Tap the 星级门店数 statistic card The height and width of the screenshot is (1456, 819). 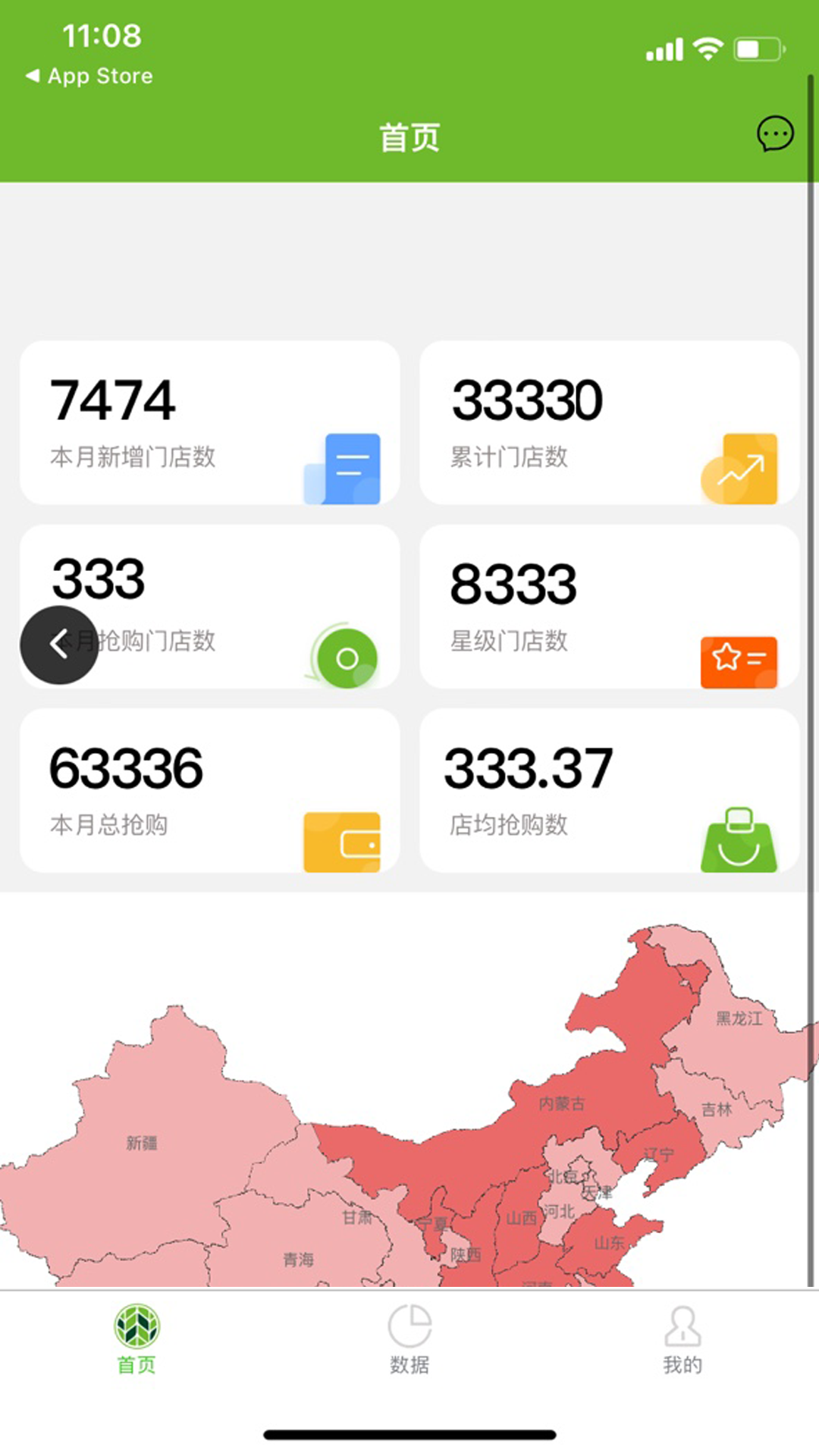pyautogui.click(x=607, y=607)
